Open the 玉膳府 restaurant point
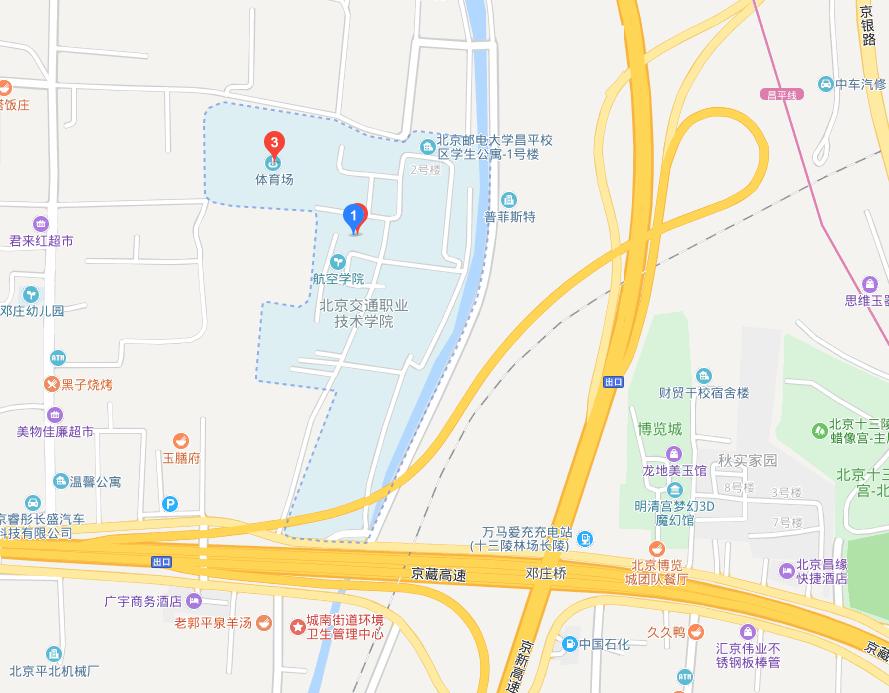889x693 pixels. click(181, 440)
